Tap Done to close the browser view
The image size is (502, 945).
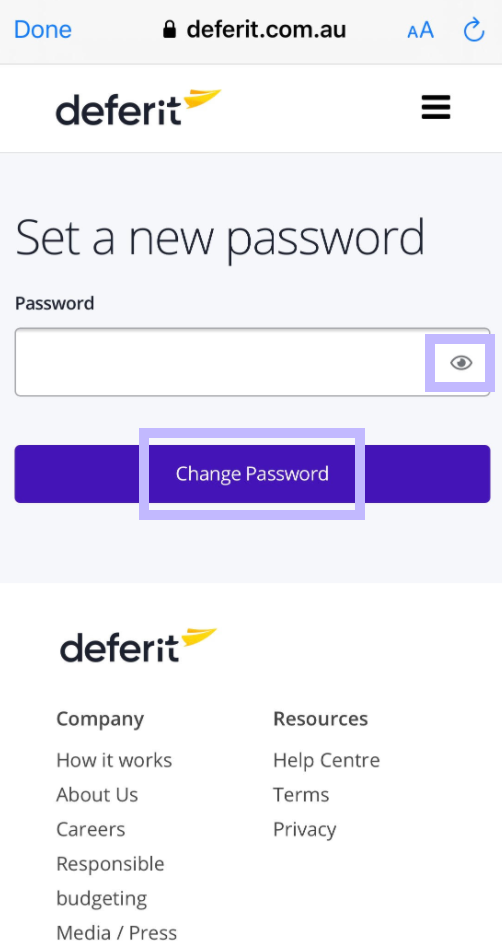[x=43, y=30]
